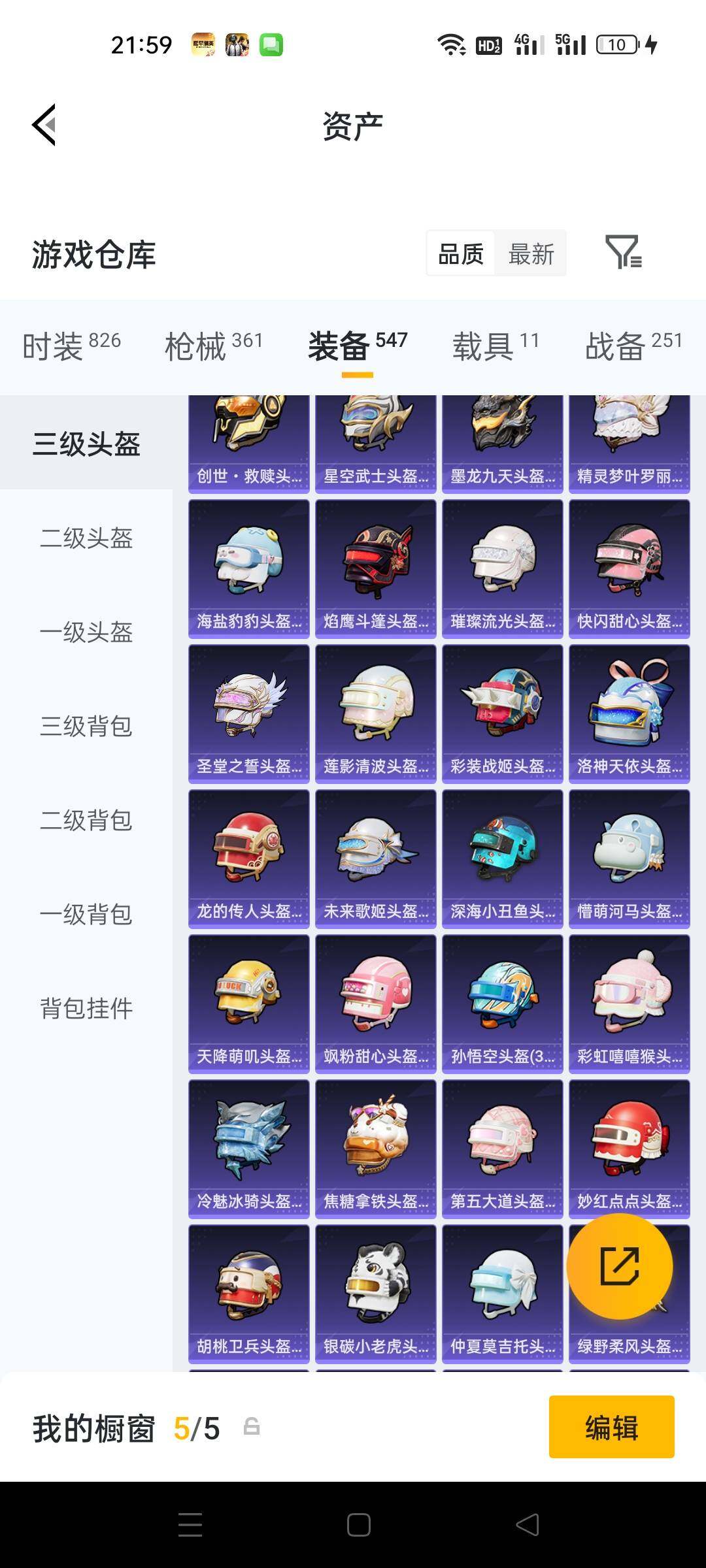The image size is (706, 1568).
Task: Tap the orange share/export floating icon
Action: click(x=620, y=1266)
